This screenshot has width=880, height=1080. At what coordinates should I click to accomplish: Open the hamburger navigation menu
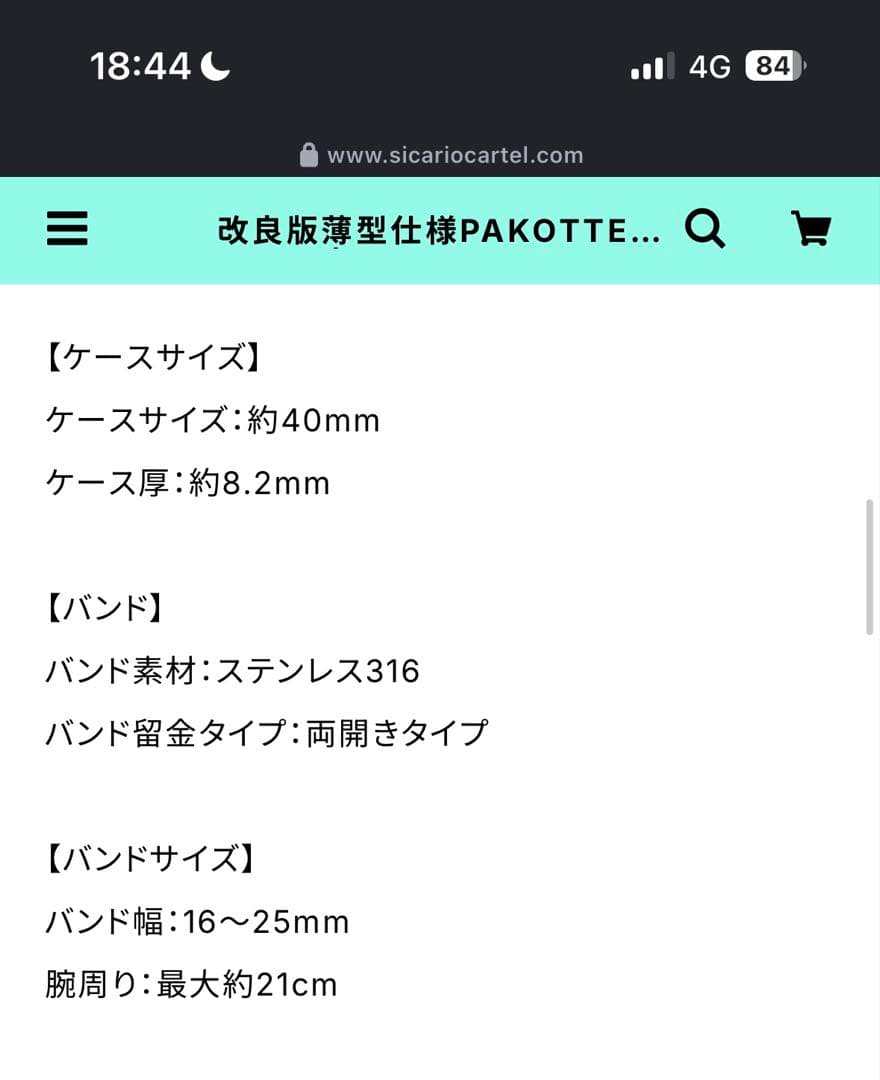point(66,230)
